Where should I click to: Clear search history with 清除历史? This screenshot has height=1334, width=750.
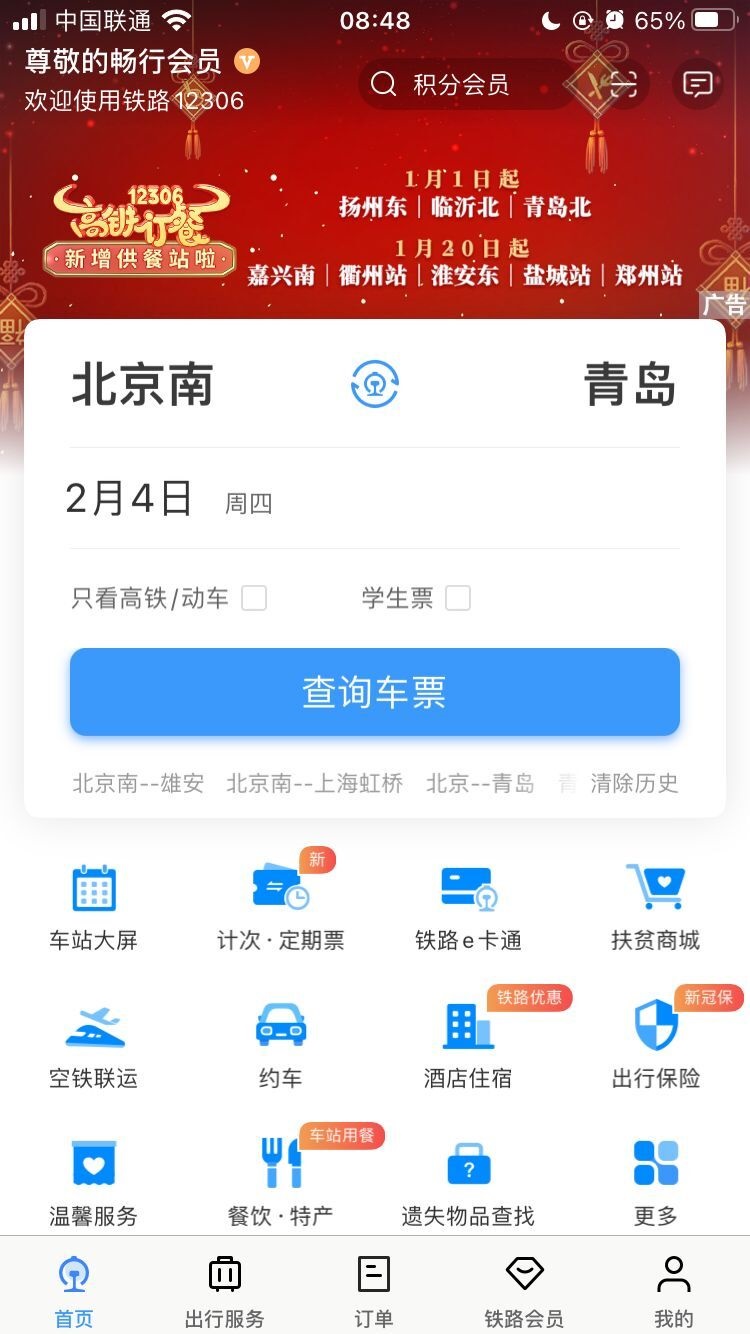tap(634, 783)
